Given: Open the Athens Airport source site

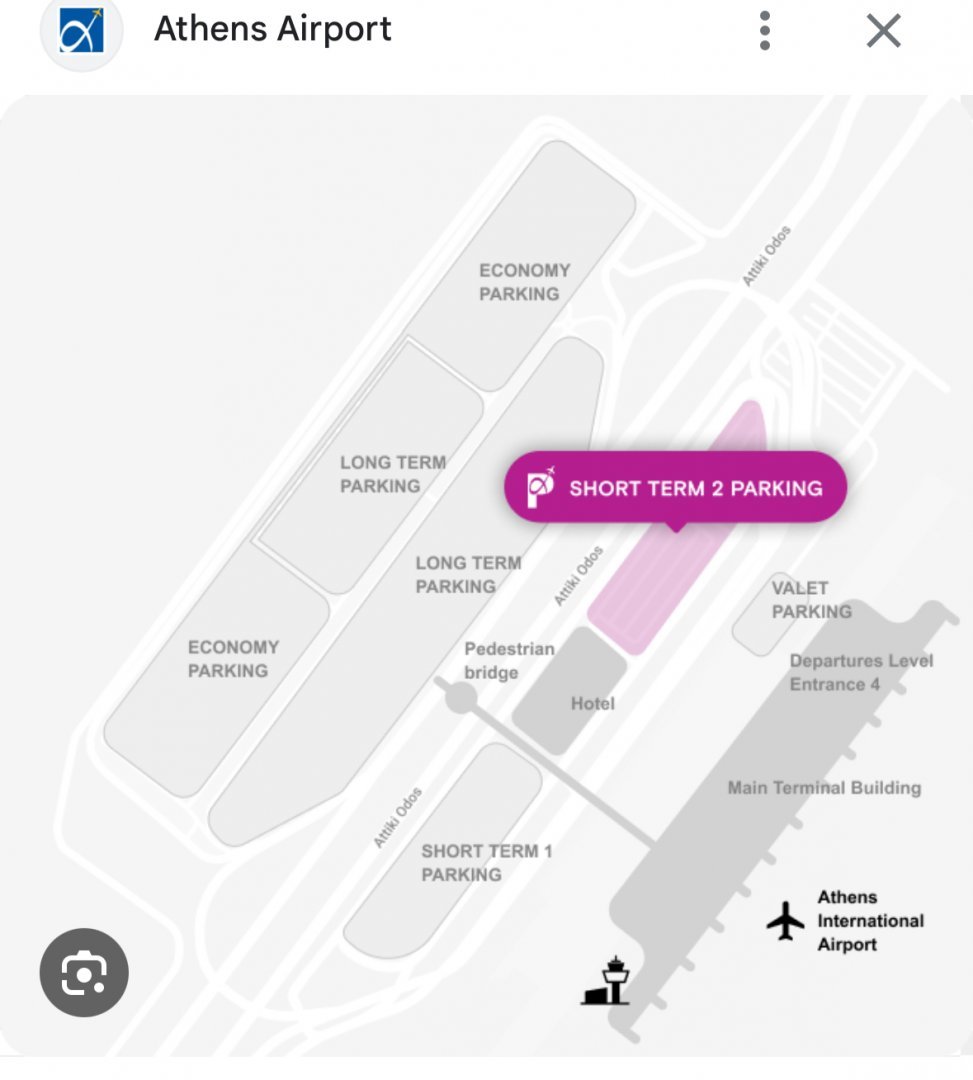Looking at the screenshot, I should coord(272,30).
